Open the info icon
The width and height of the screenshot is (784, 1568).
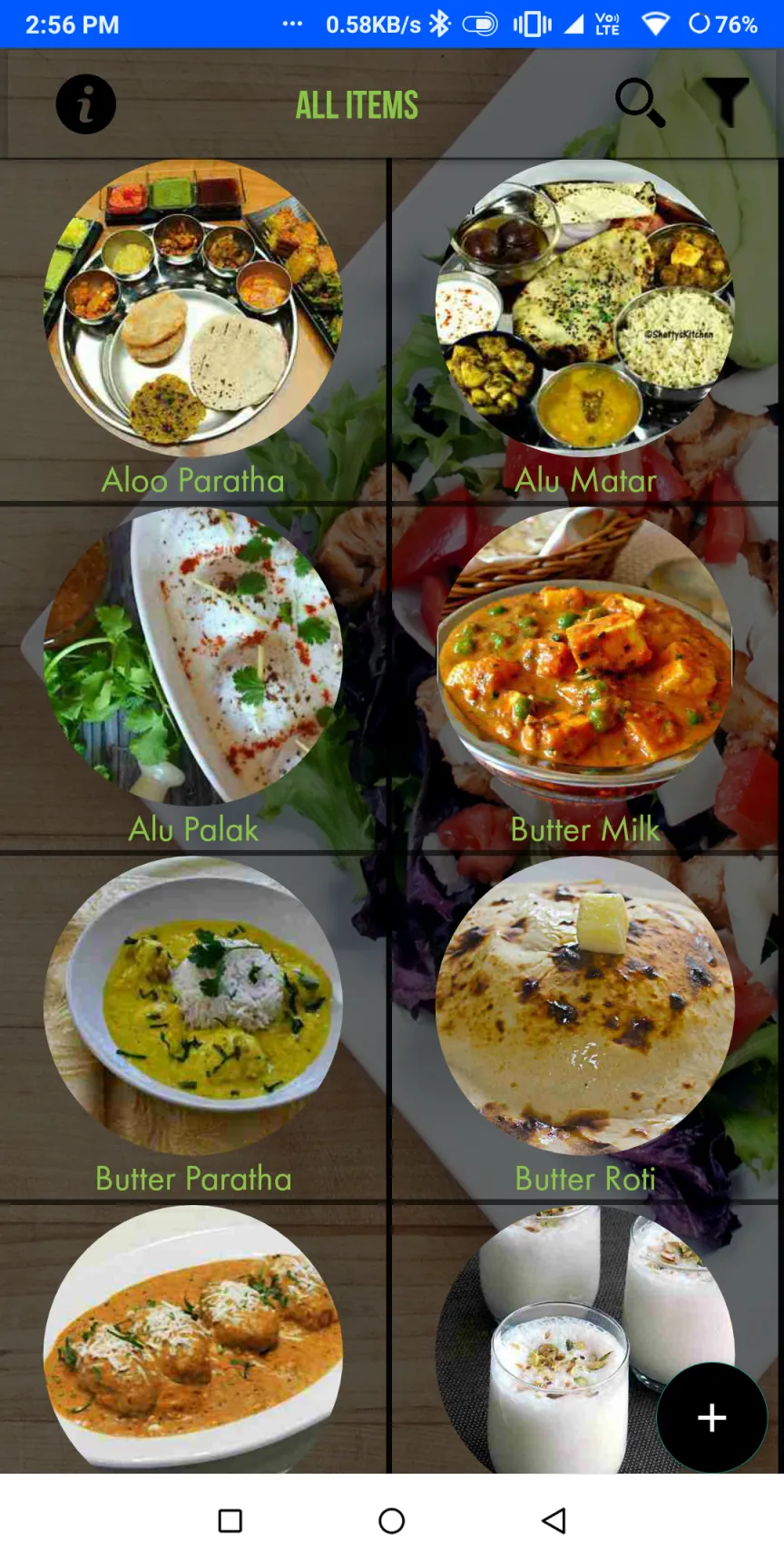click(86, 104)
